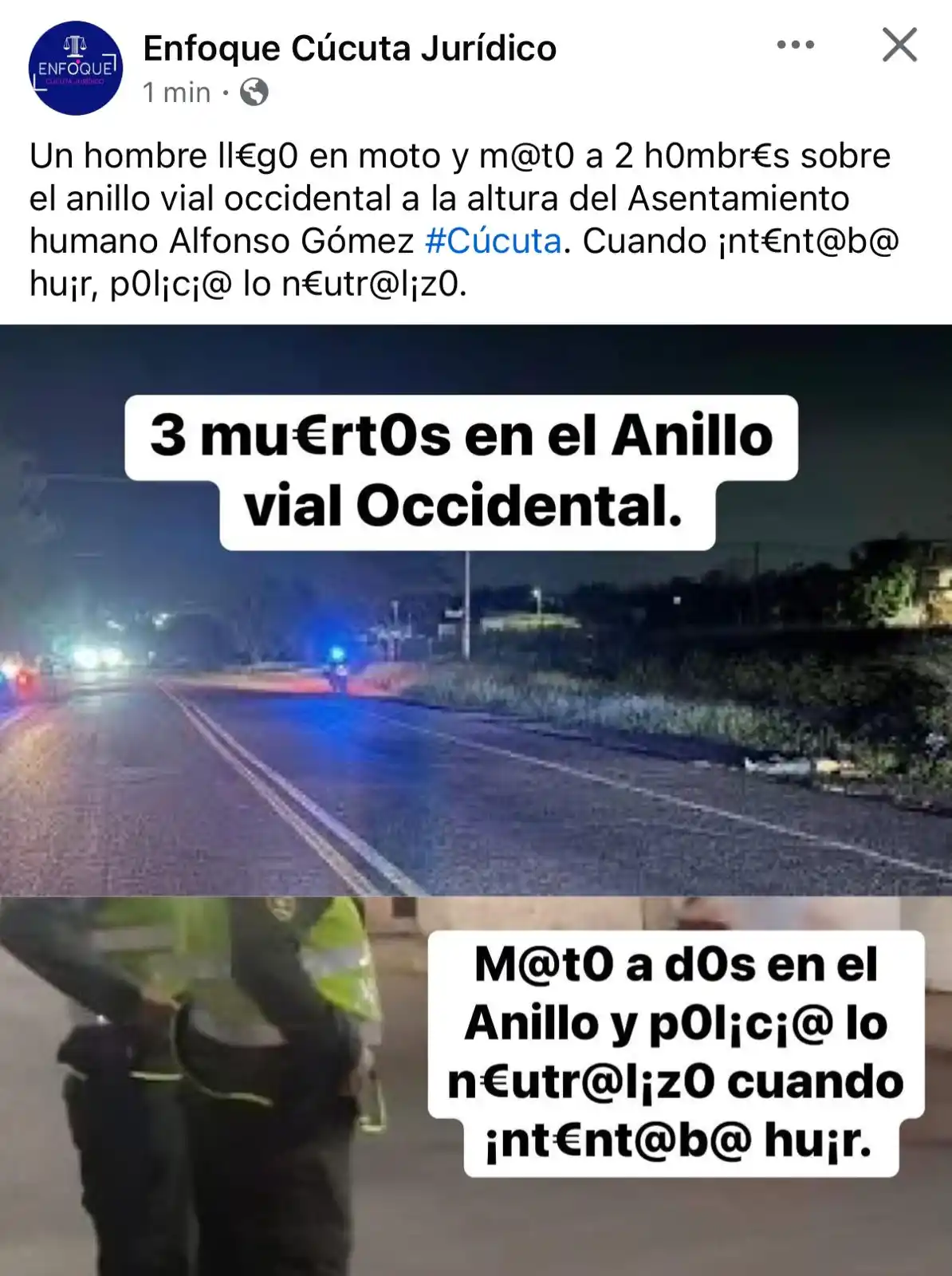Open Enfoque Cúcuta Jurídico profile picture

point(76,69)
